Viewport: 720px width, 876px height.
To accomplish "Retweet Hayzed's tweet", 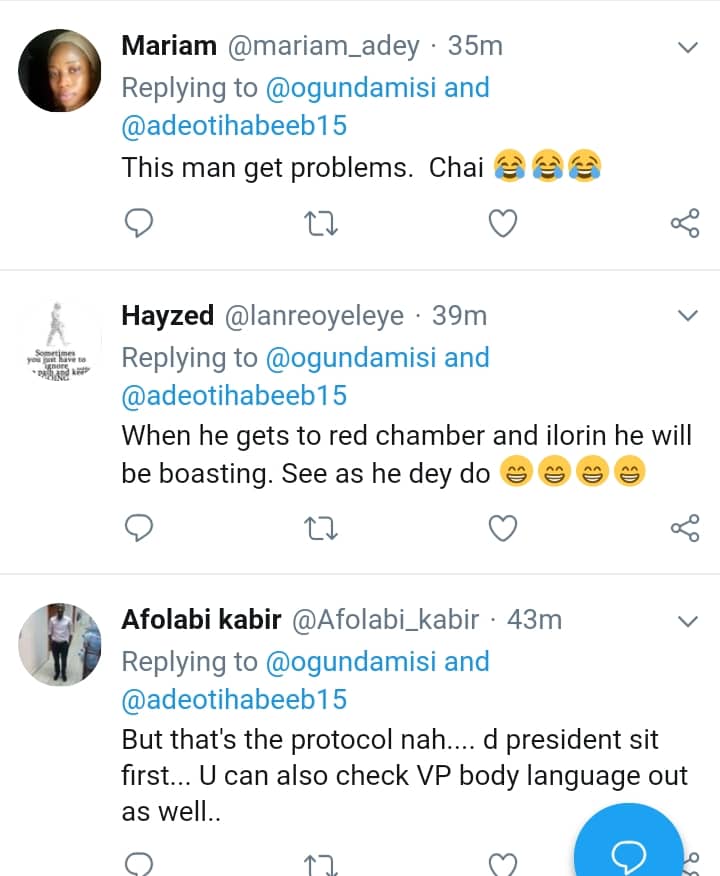I will click(x=319, y=527).
